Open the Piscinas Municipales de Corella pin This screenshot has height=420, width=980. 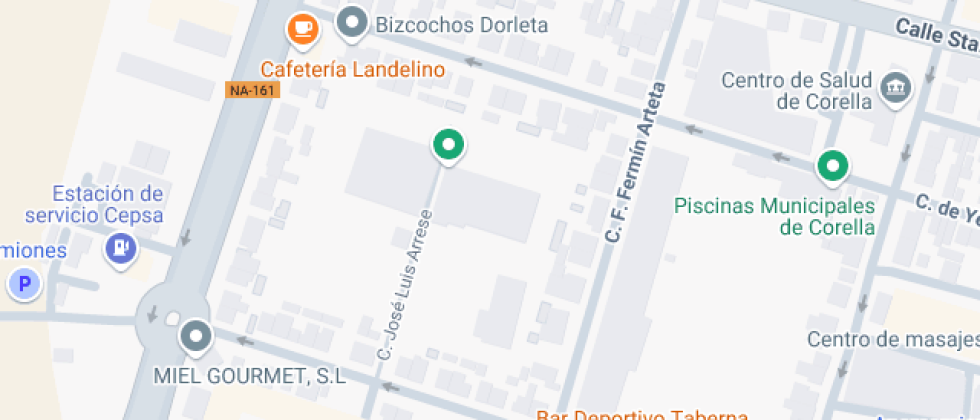(832, 166)
